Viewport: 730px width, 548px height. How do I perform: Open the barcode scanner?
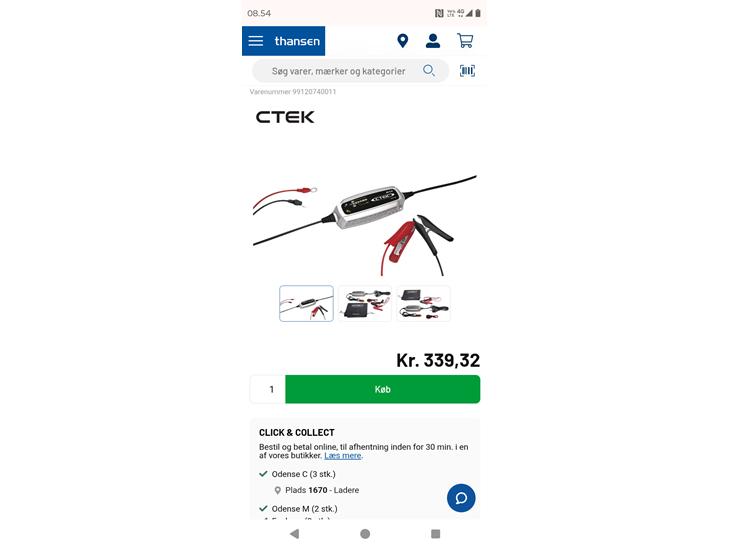click(x=467, y=71)
